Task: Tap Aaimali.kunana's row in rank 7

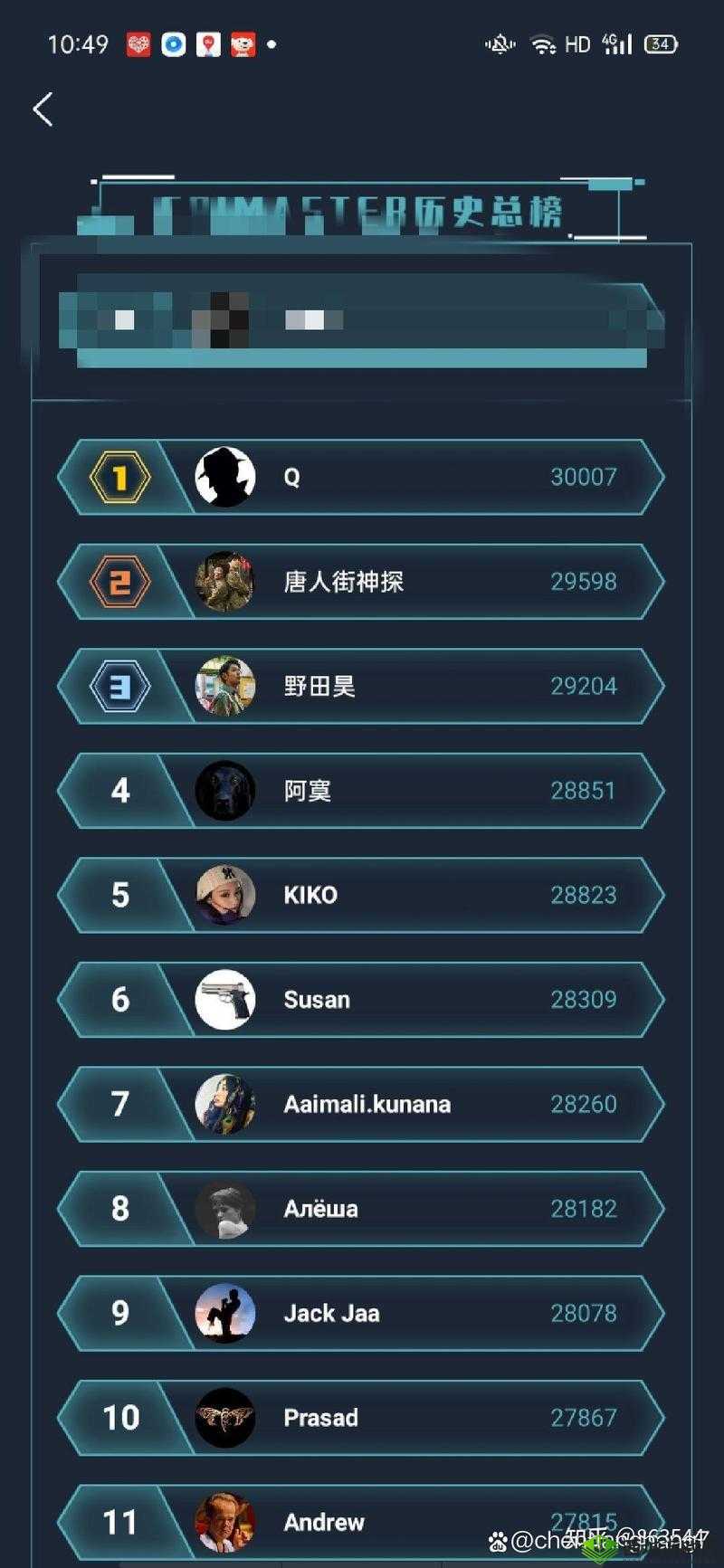Action: click(362, 1104)
